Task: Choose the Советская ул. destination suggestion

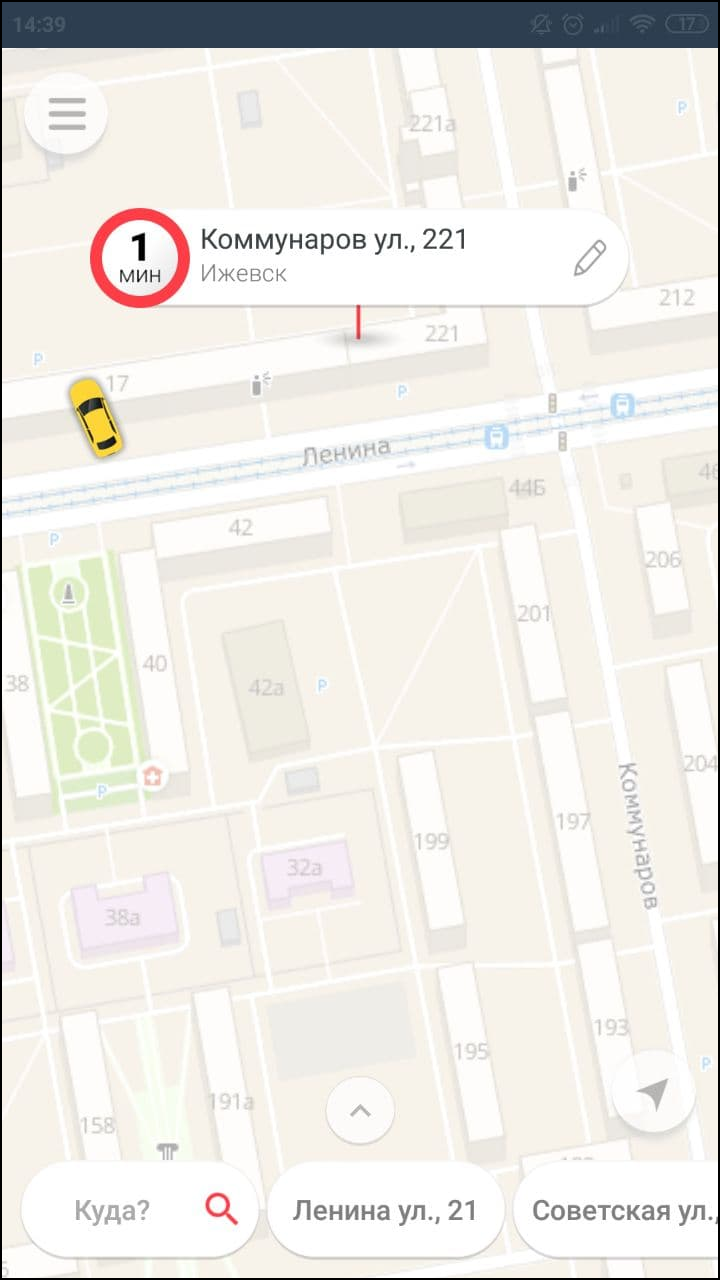Action: (x=617, y=1211)
